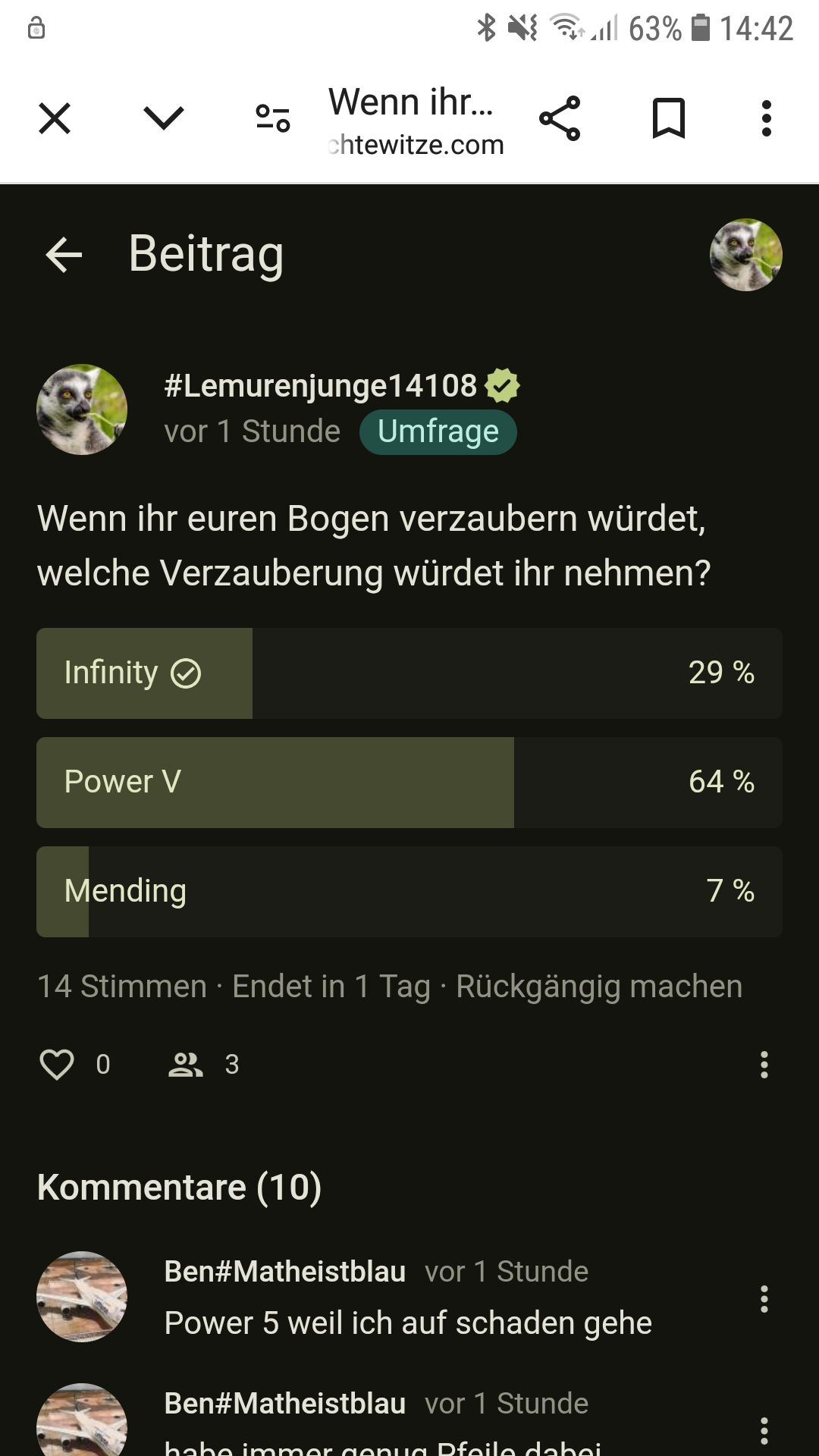
Task: Minimize the browser with down chevron
Action: 164,119
